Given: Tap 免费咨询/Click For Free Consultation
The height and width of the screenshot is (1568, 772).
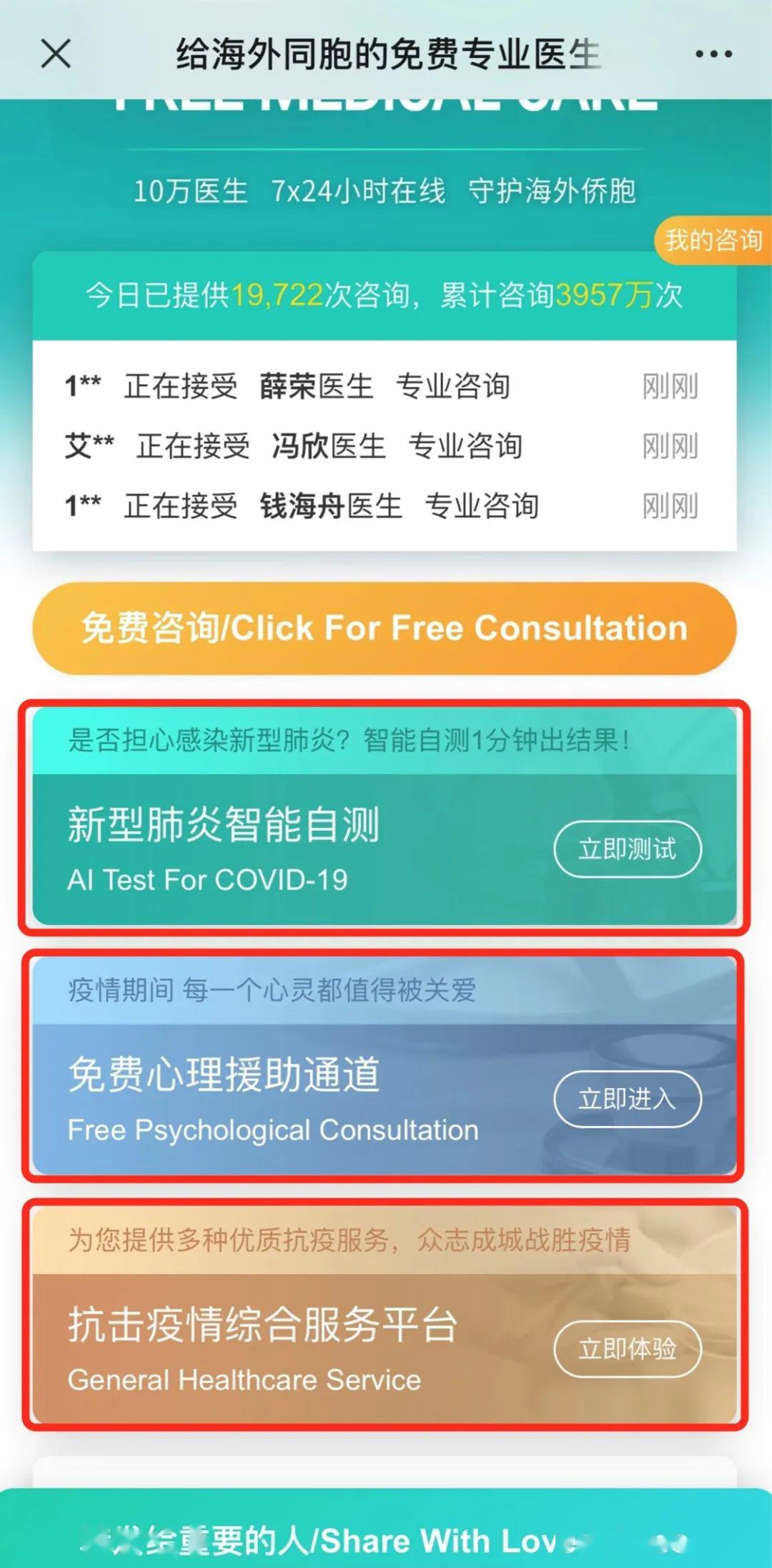Looking at the screenshot, I should click(385, 628).
